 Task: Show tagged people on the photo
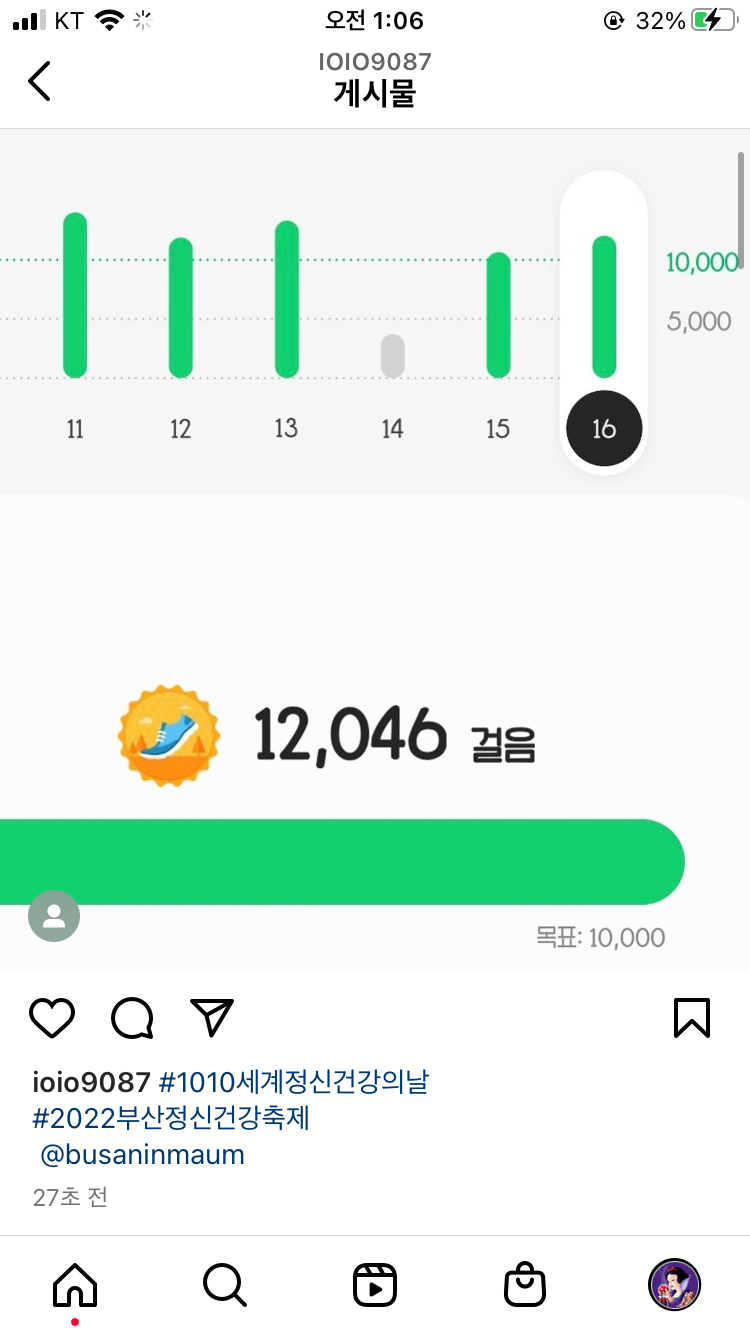54,916
